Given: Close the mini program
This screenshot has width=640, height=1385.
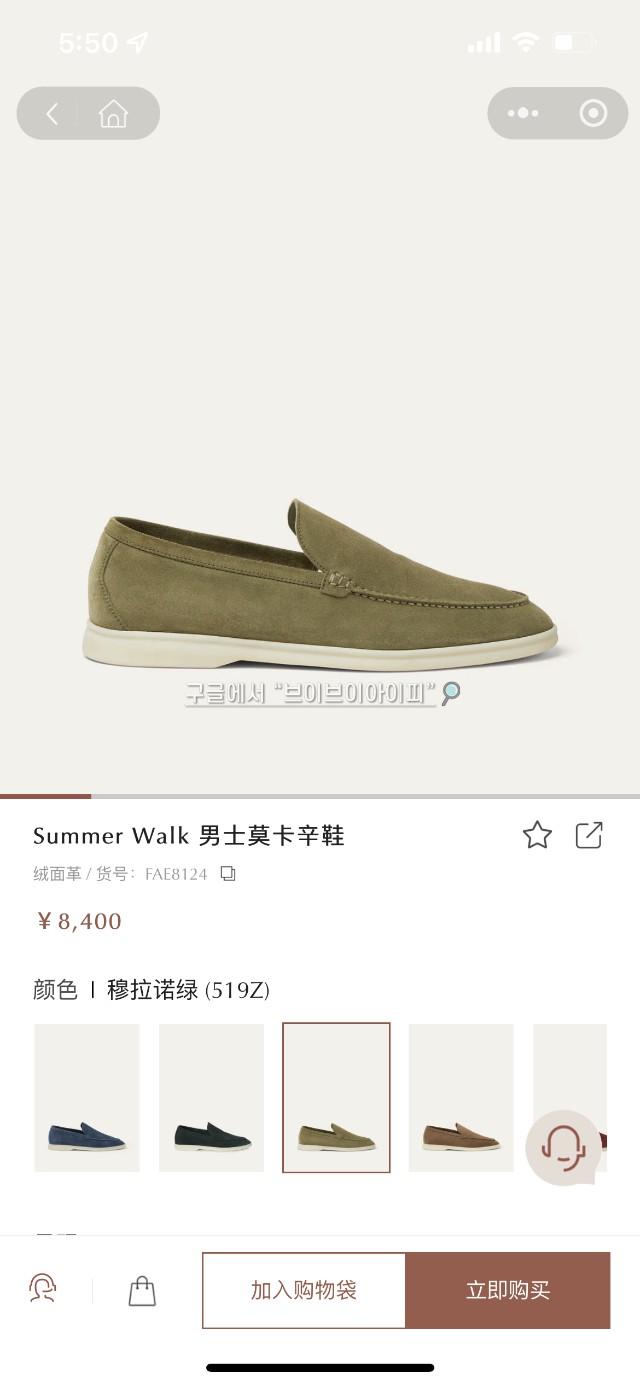Looking at the screenshot, I should tap(593, 114).
